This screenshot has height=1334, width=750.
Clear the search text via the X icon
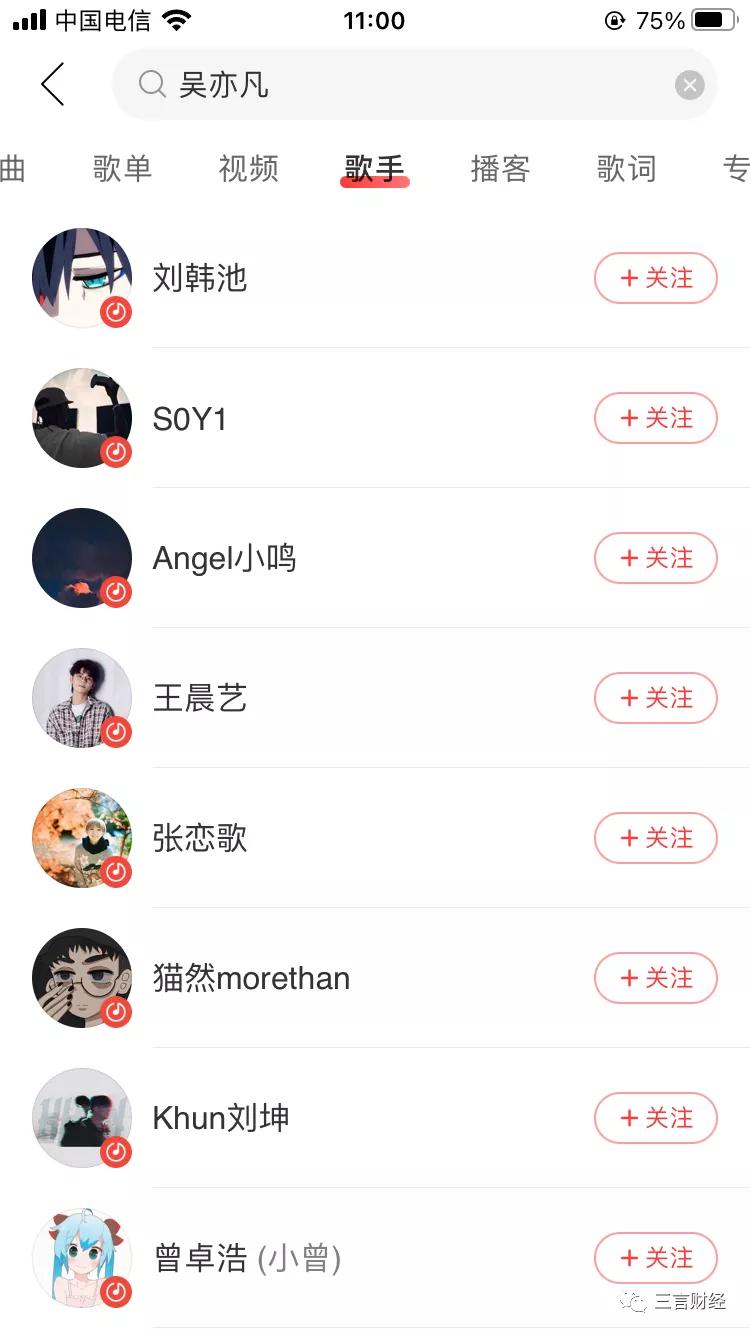[x=689, y=84]
